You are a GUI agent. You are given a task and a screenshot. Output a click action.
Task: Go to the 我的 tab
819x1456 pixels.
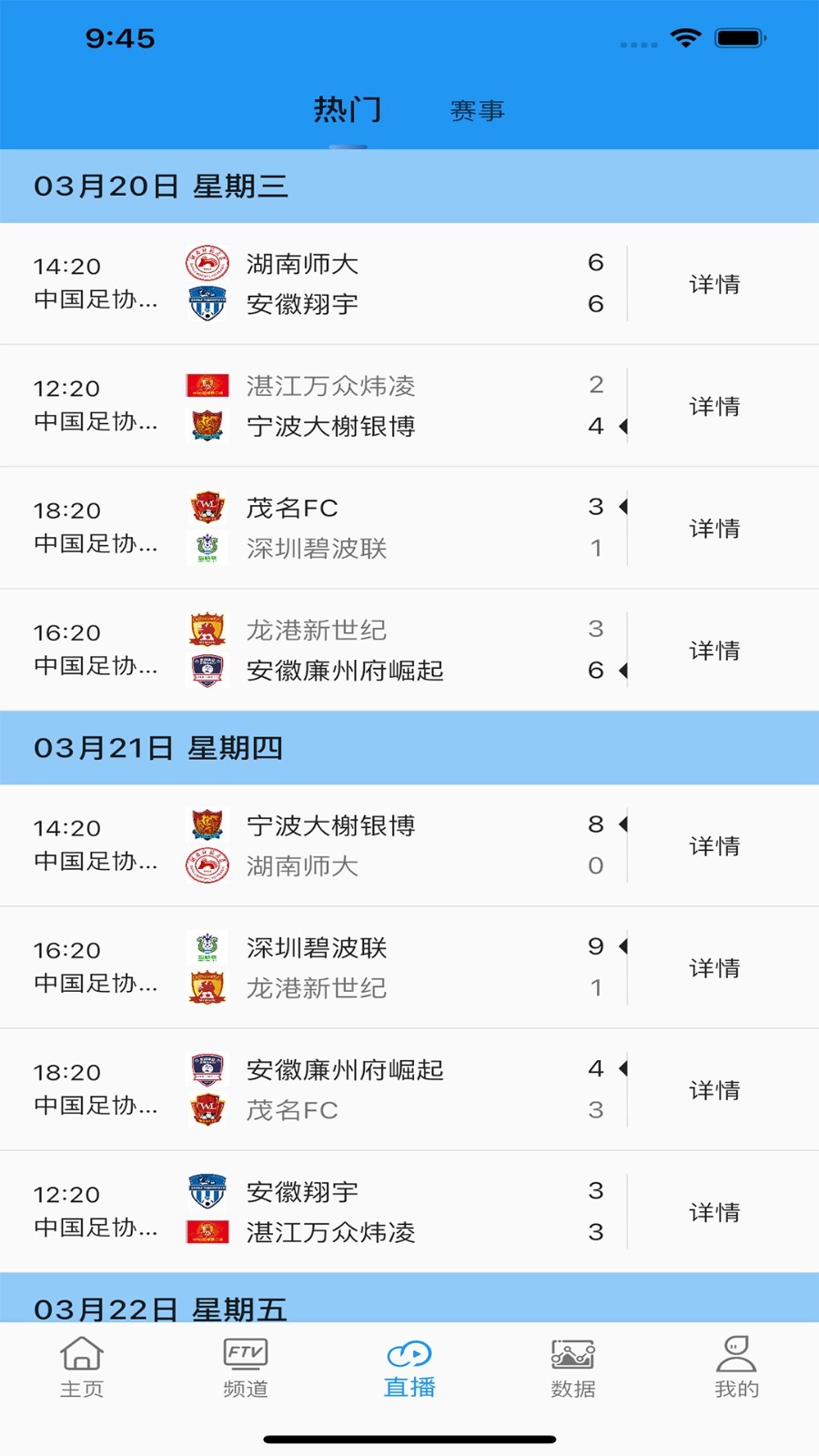pos(736,1366)
